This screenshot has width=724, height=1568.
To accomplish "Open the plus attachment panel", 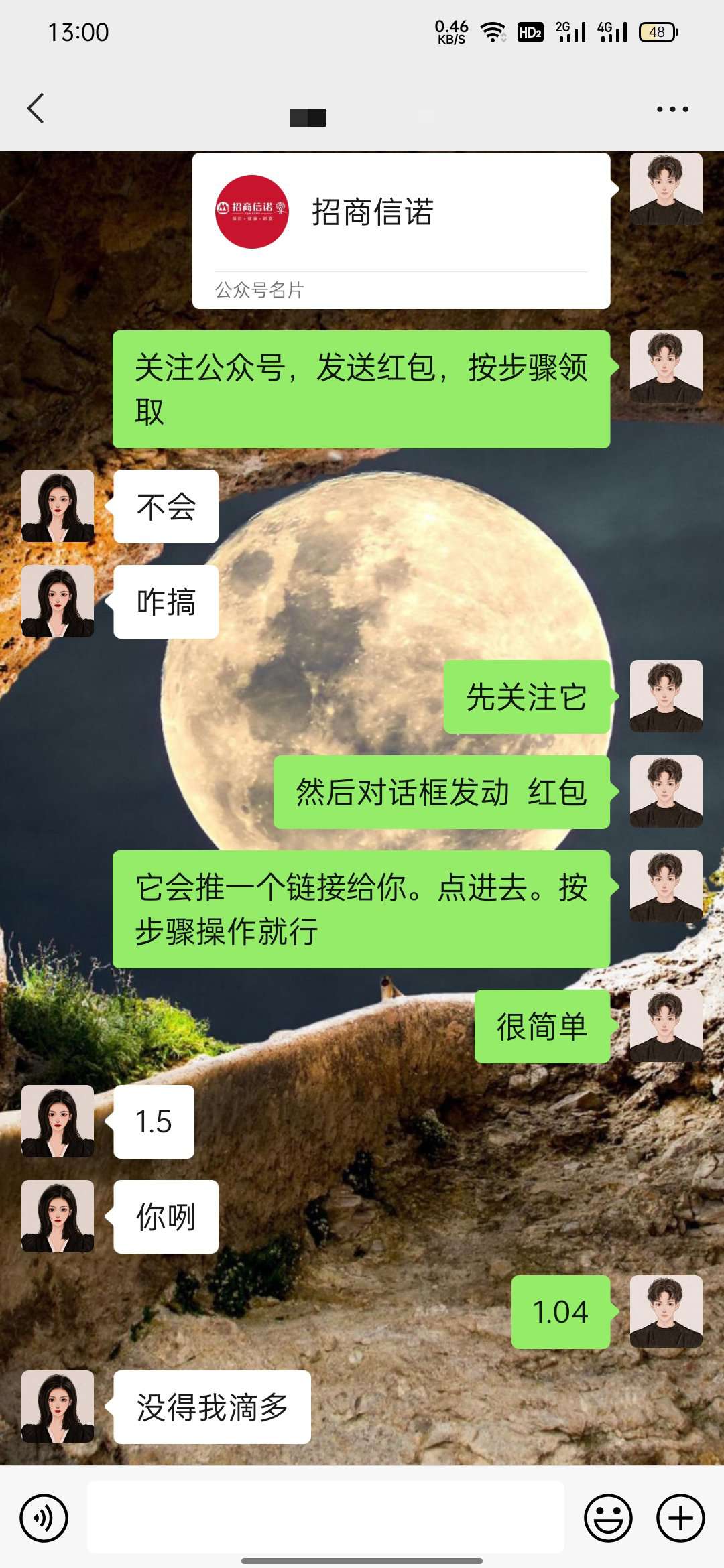I will pos(680,1518).
